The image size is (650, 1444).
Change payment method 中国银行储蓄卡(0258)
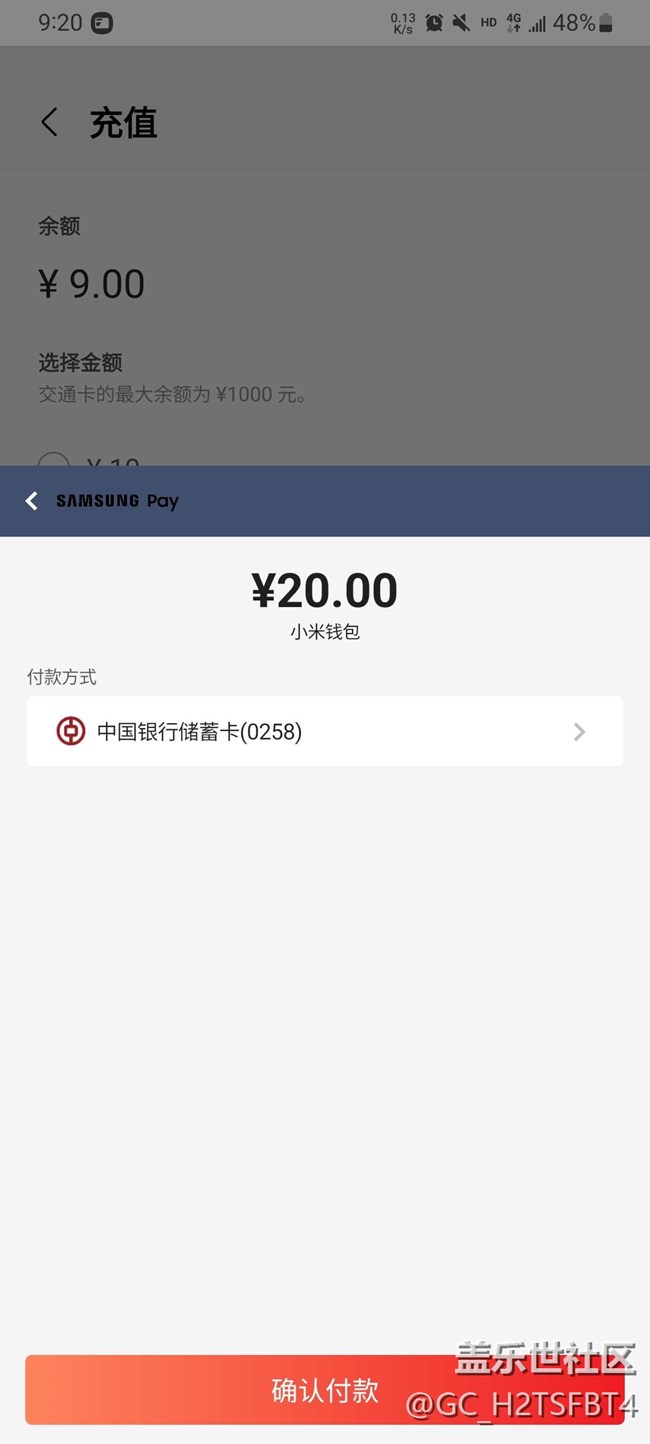(324, 731)
